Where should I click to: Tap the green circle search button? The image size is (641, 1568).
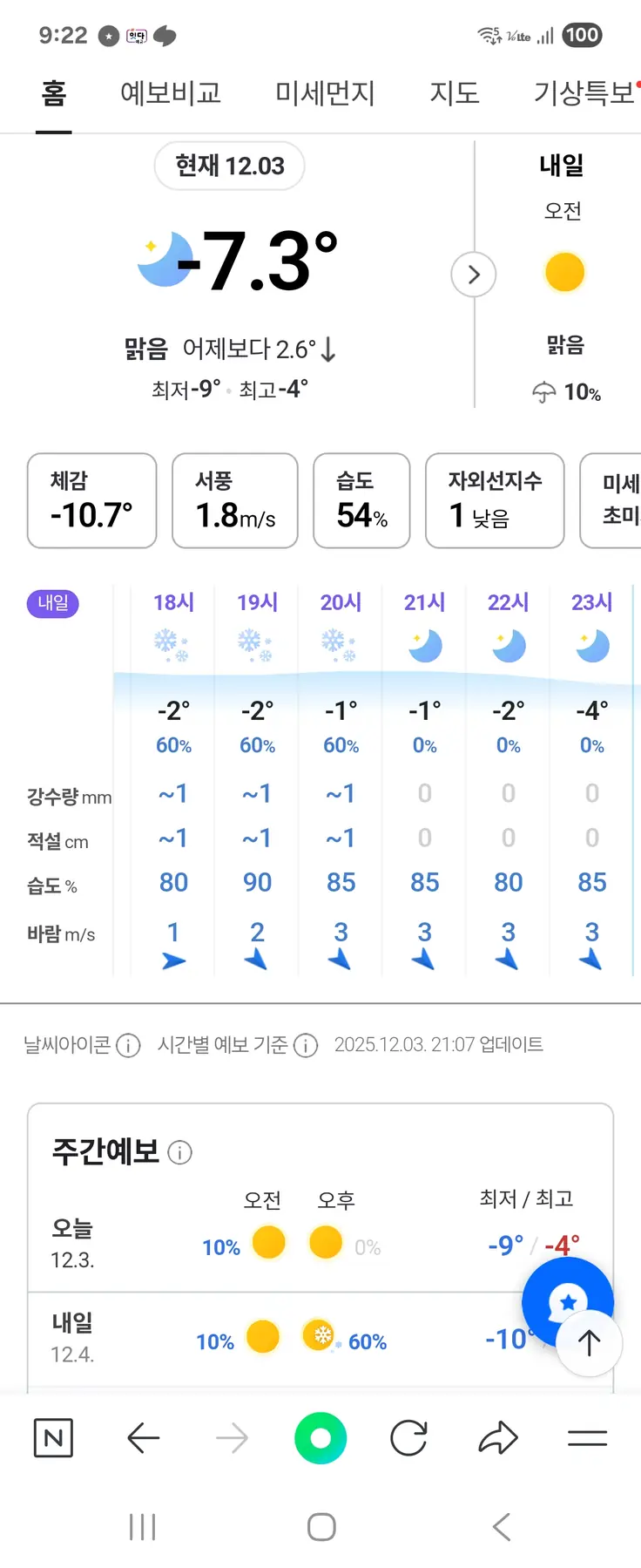[320, 1438]
